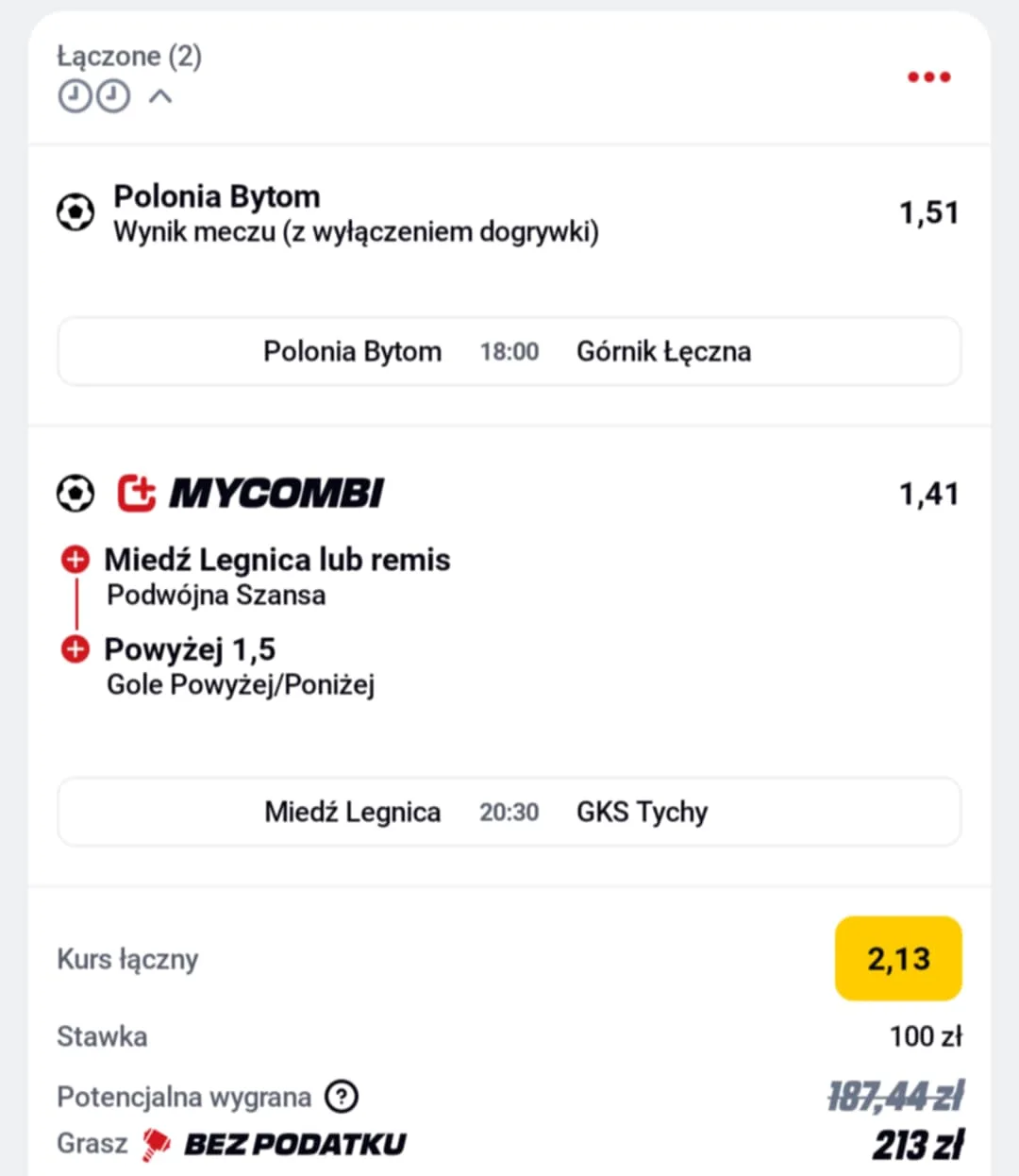Image resolution: width=1019 pixels, height=1176 pixels.
Task: Expand the Miedź Legnica match details row
Action: click(x=508, y=812)
